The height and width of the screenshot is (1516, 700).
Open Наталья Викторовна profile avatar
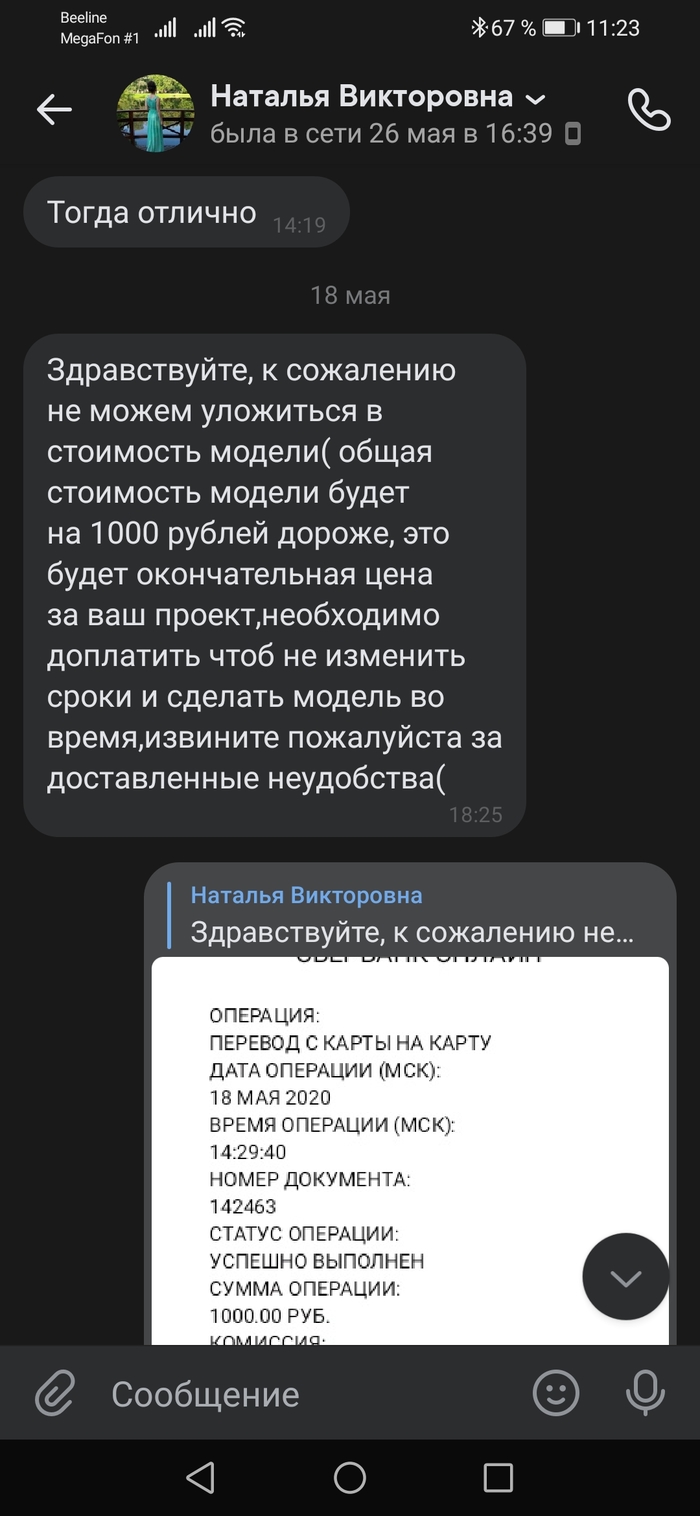[155, 113]
